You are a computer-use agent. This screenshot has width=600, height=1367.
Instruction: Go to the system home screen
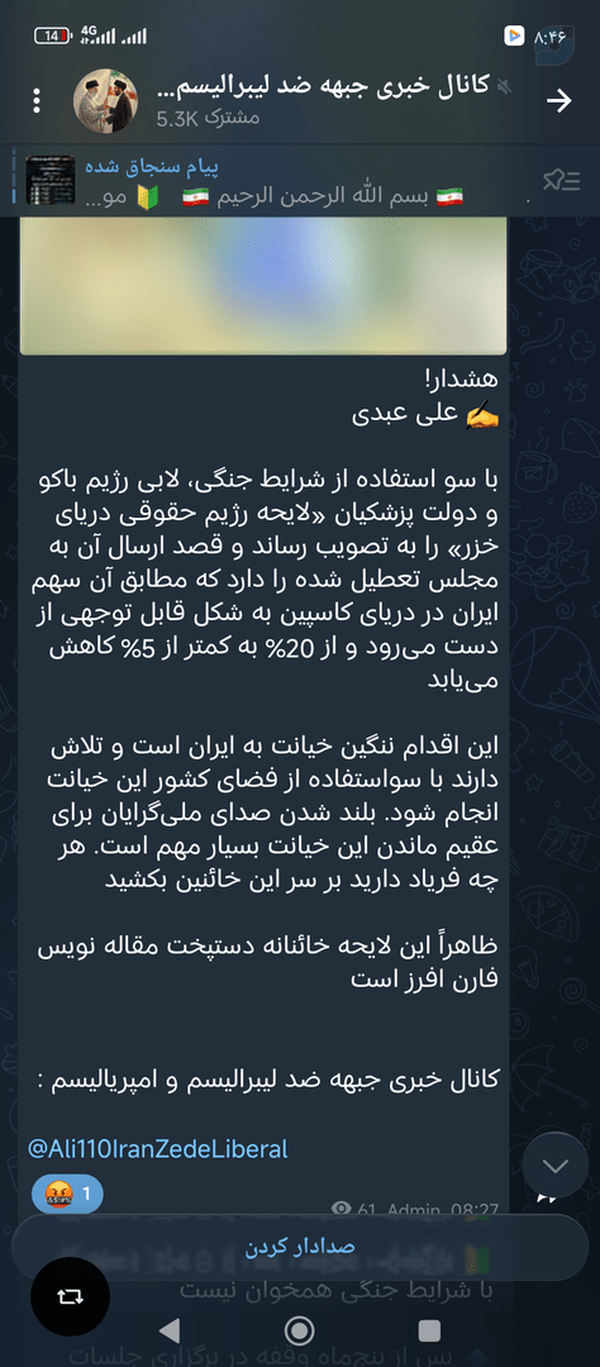299,1329
